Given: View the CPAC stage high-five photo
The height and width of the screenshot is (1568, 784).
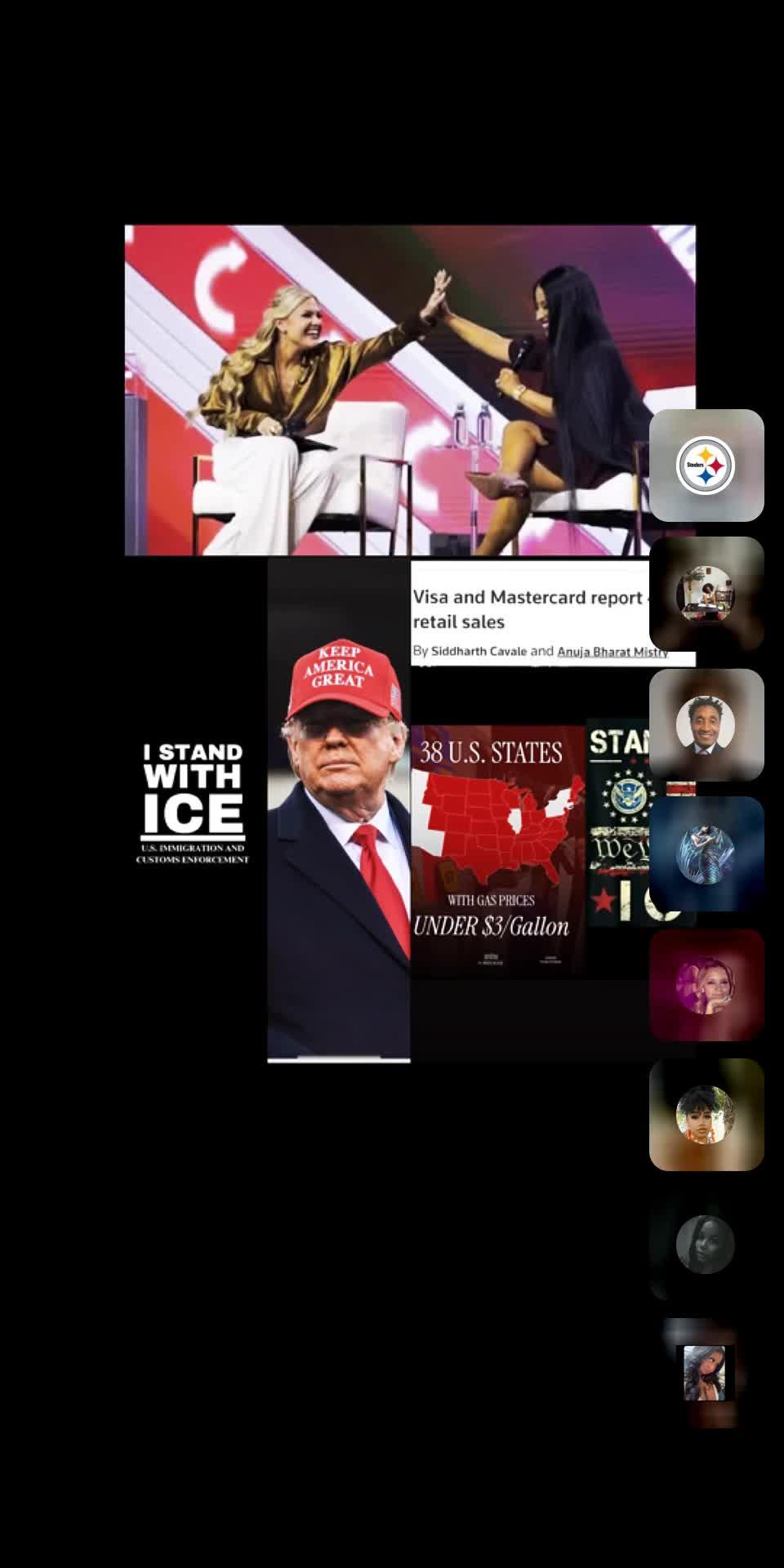Looking at the screenshot, I should click(408, 384).
